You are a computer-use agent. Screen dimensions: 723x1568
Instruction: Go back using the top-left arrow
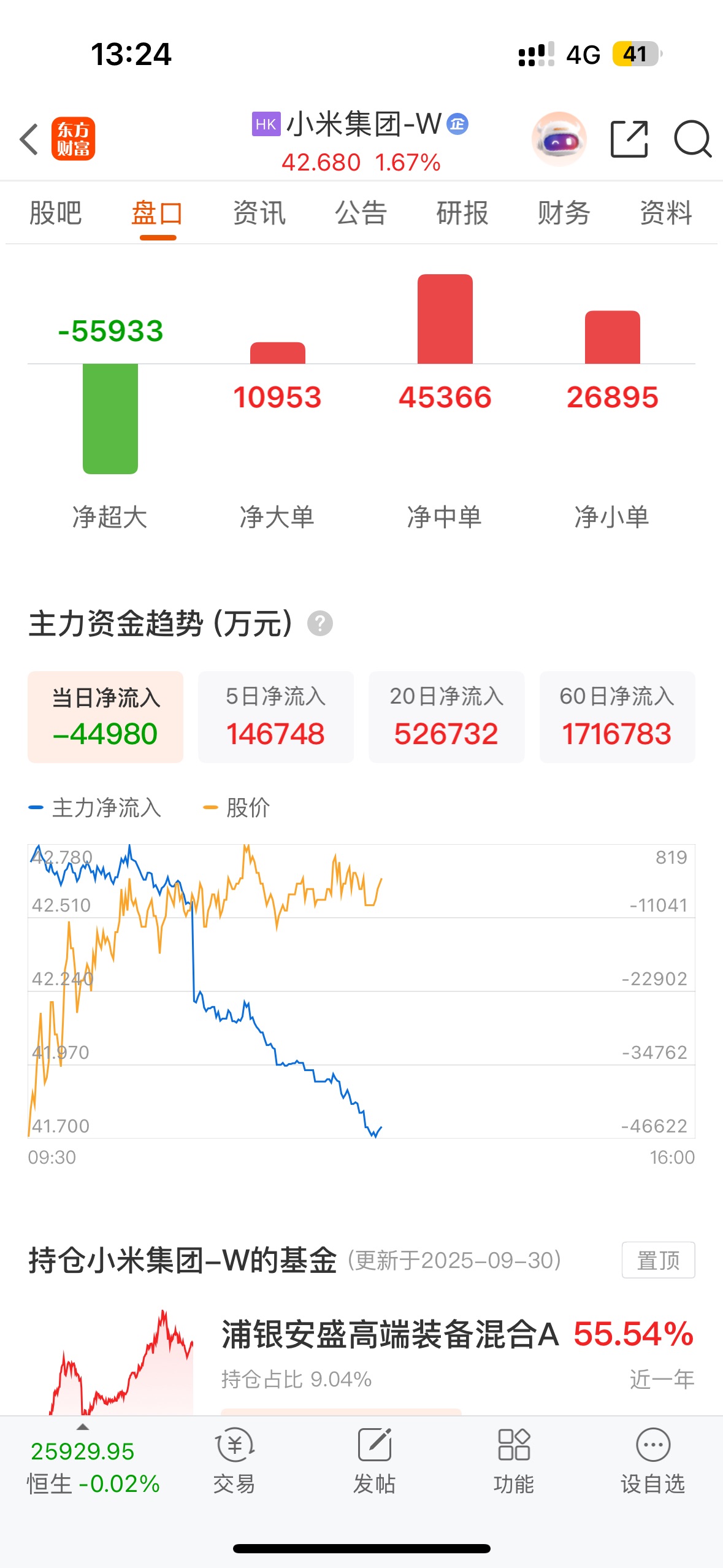coord(29,139)
